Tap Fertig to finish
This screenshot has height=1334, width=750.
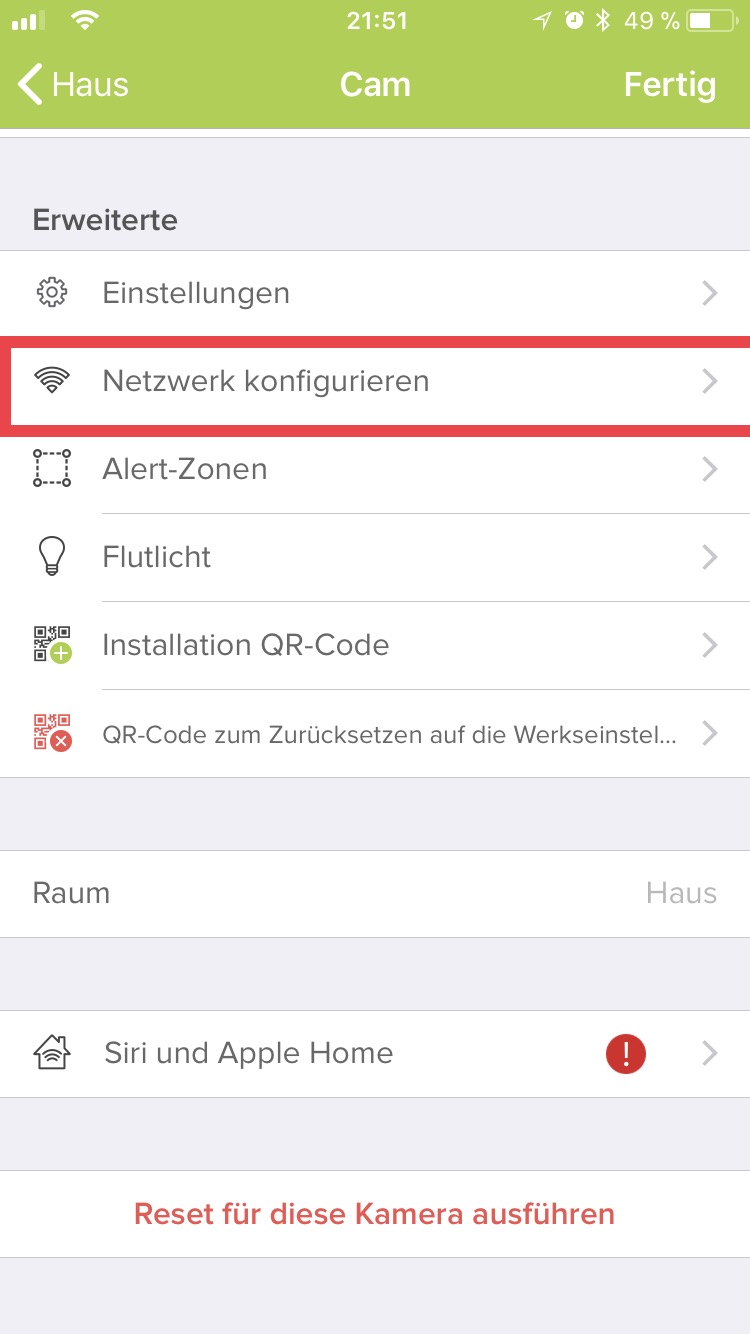coord(669,85)
